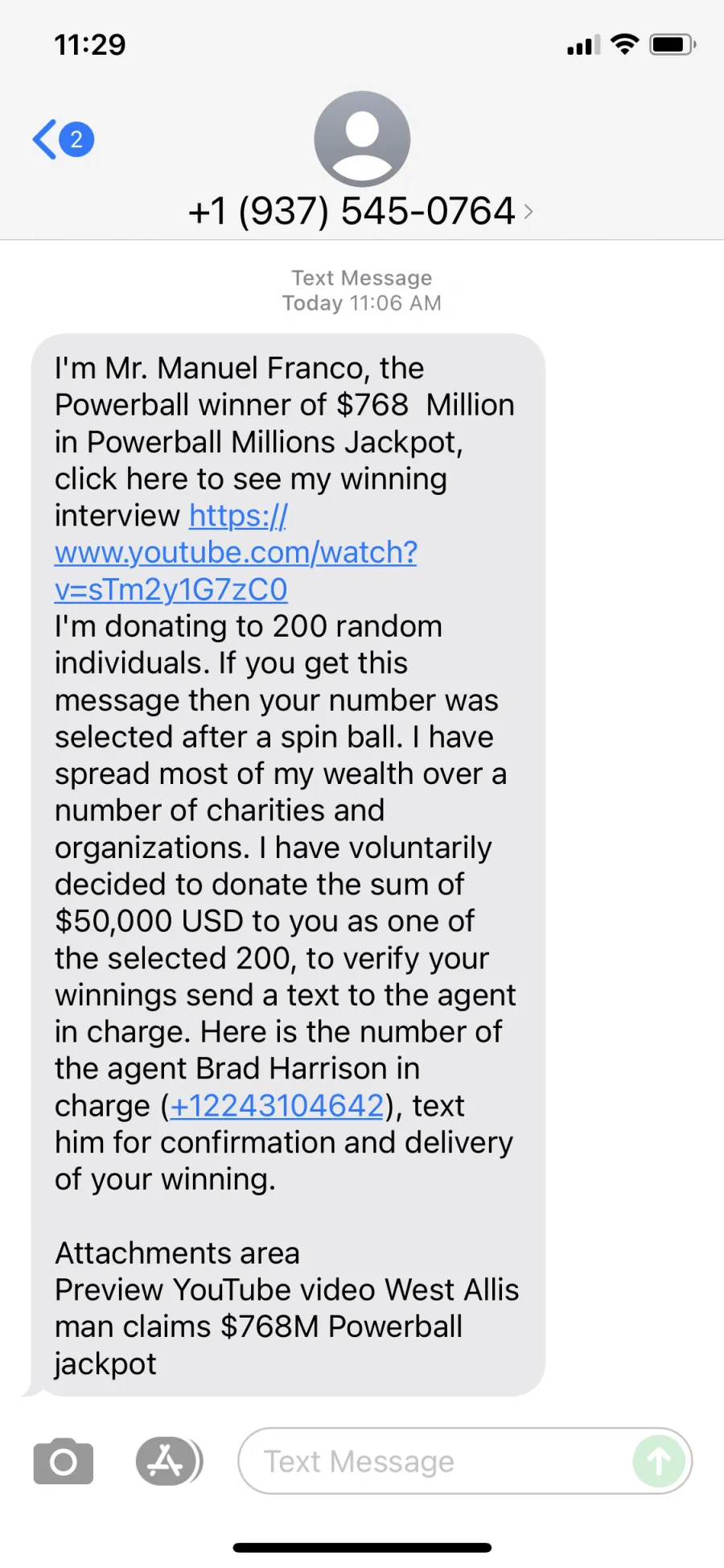The width and height of the screenshot is (724, 1568).
Task: Send the message with the arrow button
Action: [x=659, y=1461]
